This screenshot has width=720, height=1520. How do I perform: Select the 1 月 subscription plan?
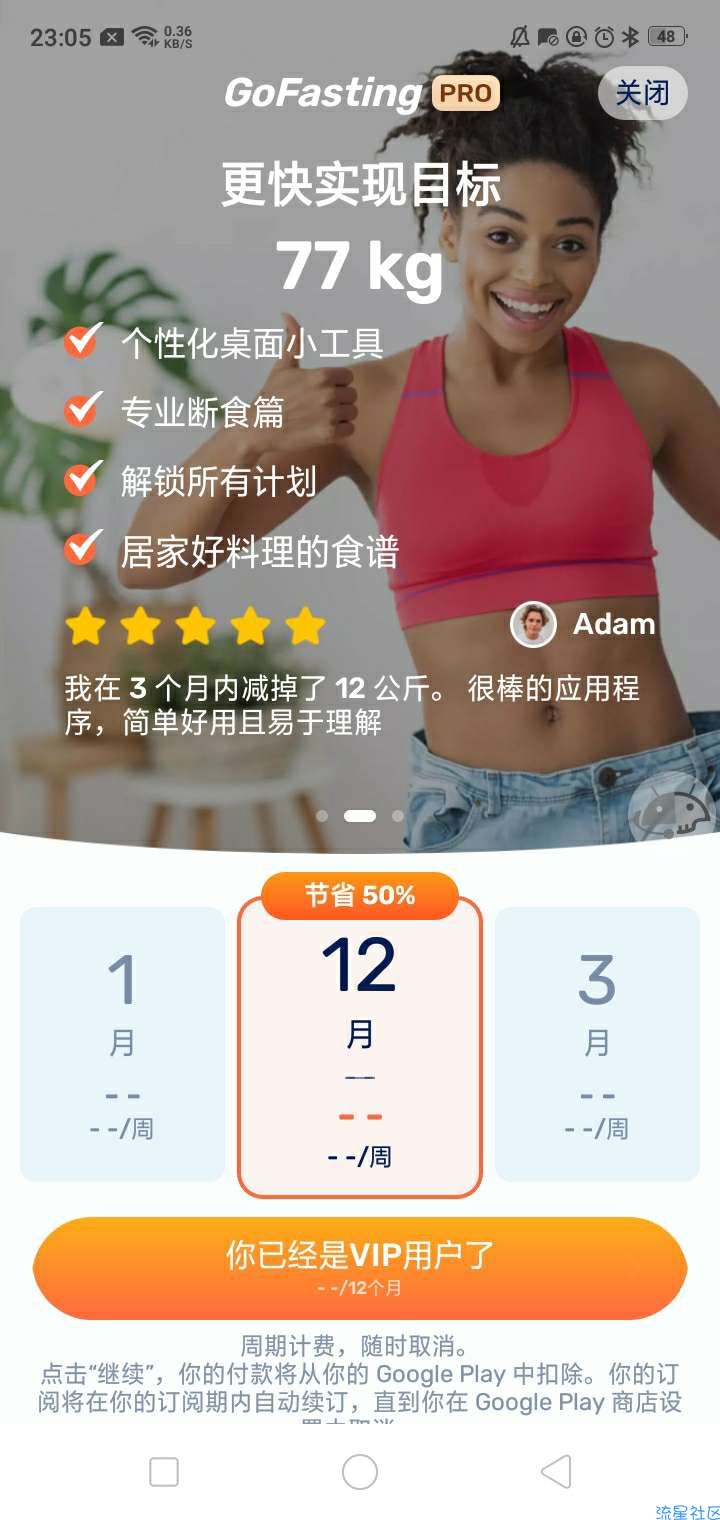point(122,1043)
